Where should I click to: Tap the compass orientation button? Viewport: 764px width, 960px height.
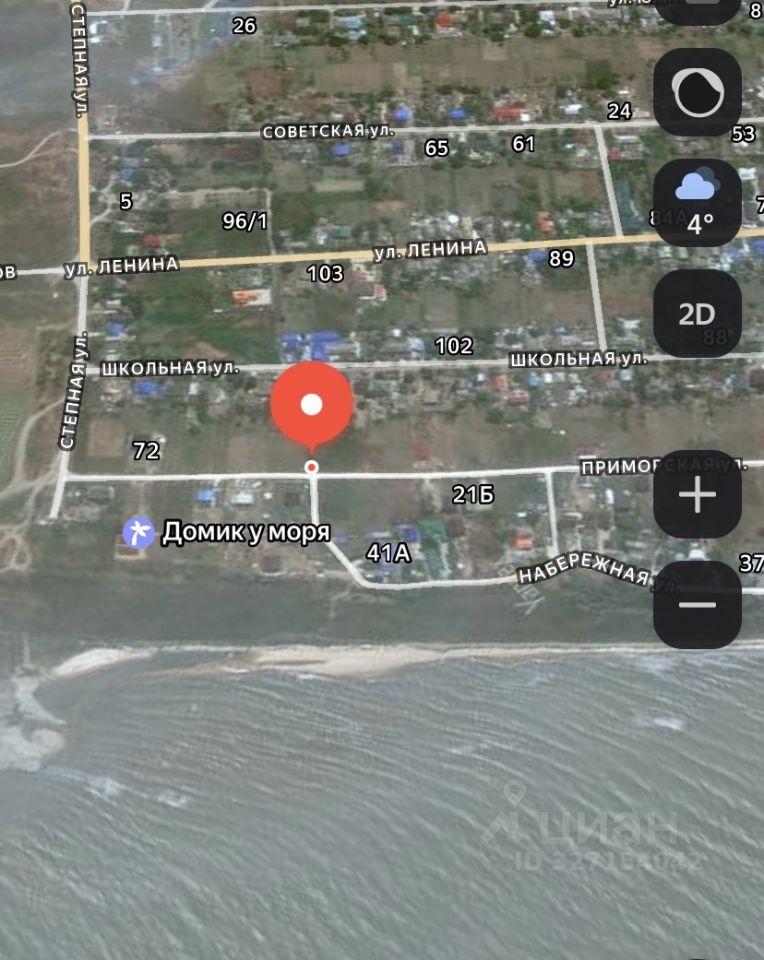[697, 93]
